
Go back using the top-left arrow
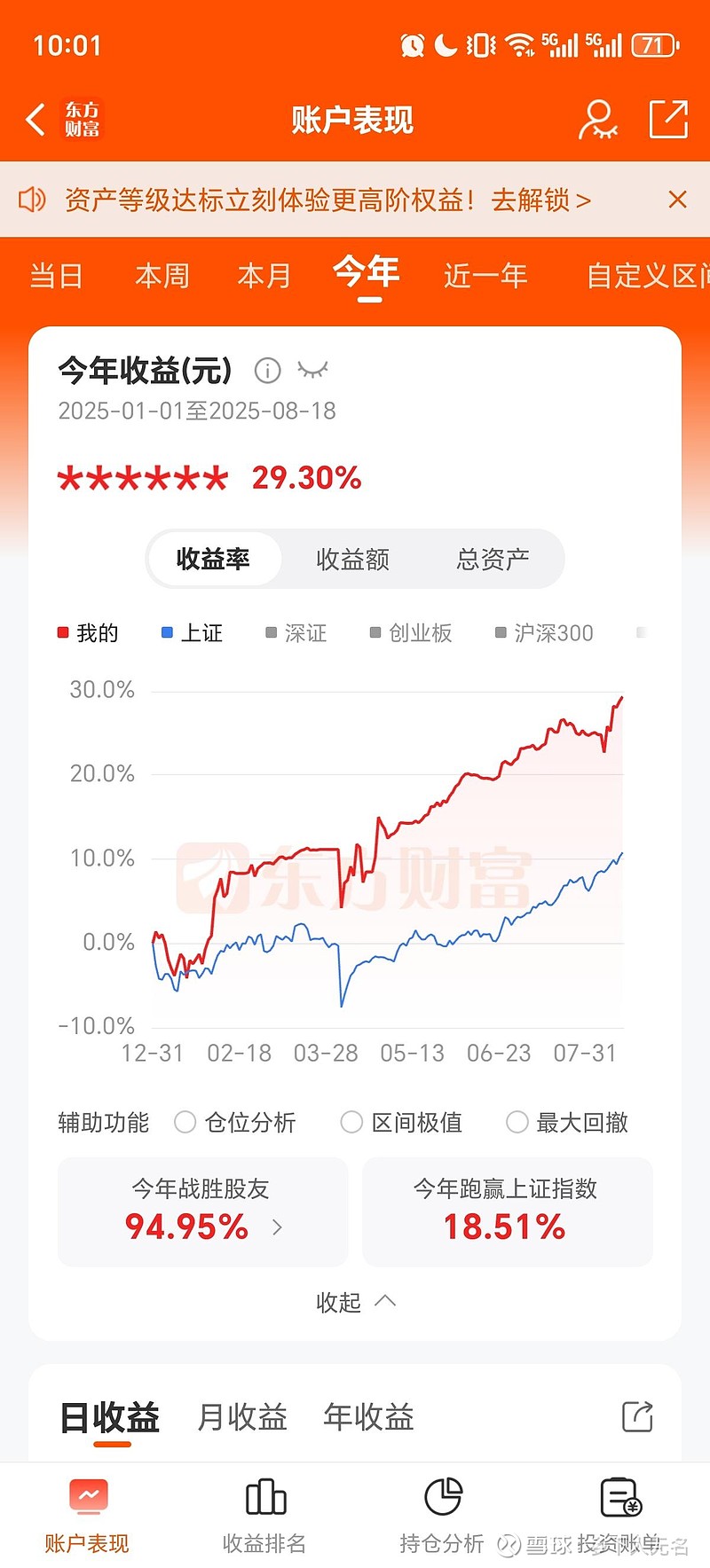coord(35,120)
